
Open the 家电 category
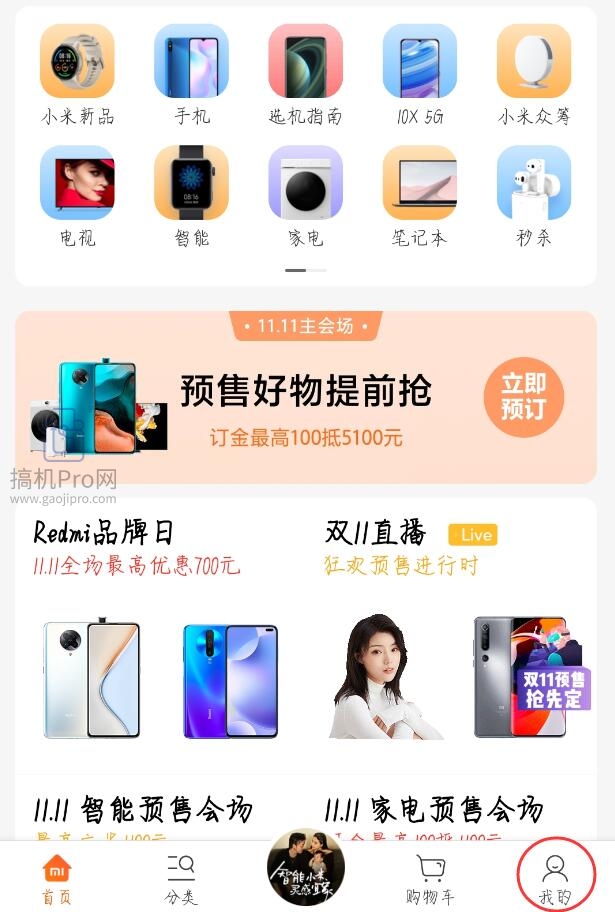point(306,196)
